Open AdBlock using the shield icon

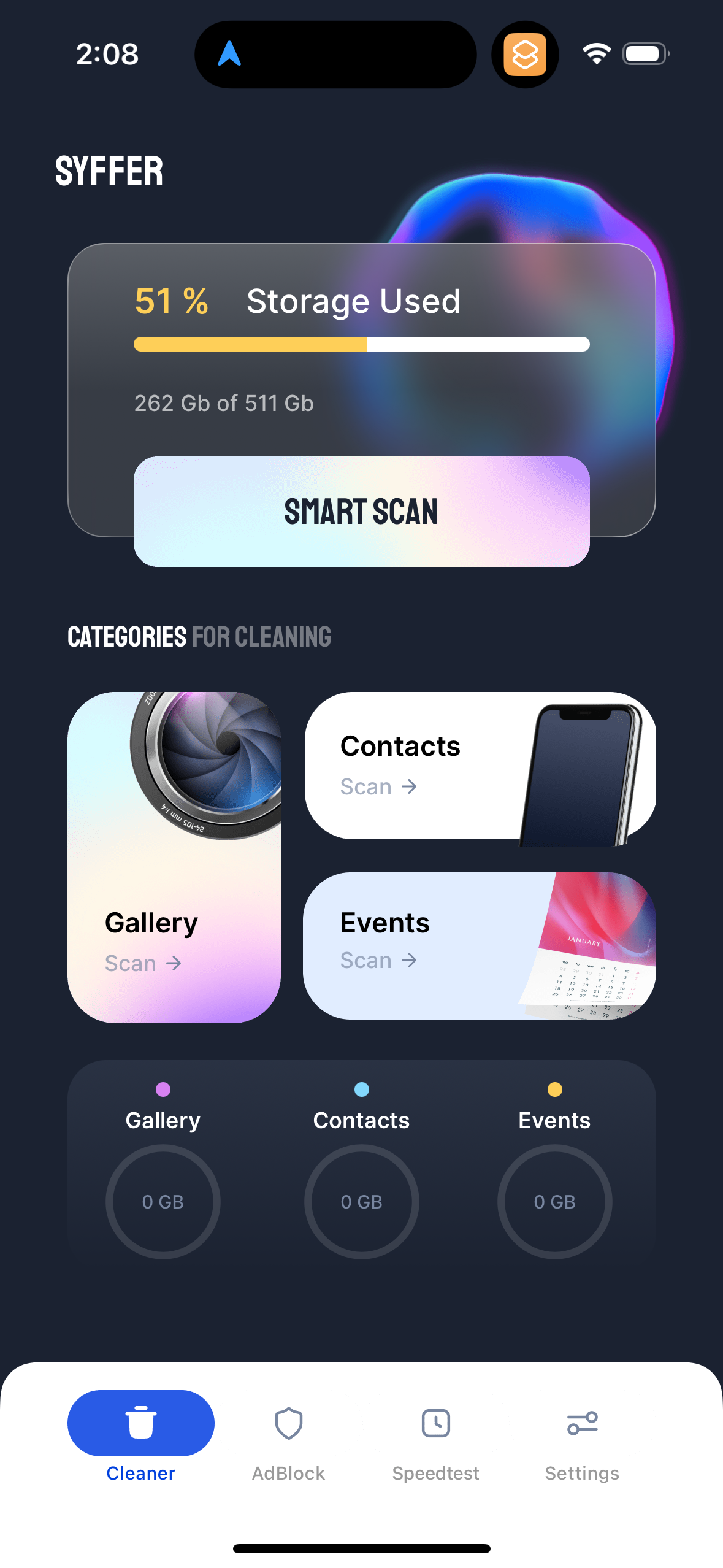point(288,1423)
